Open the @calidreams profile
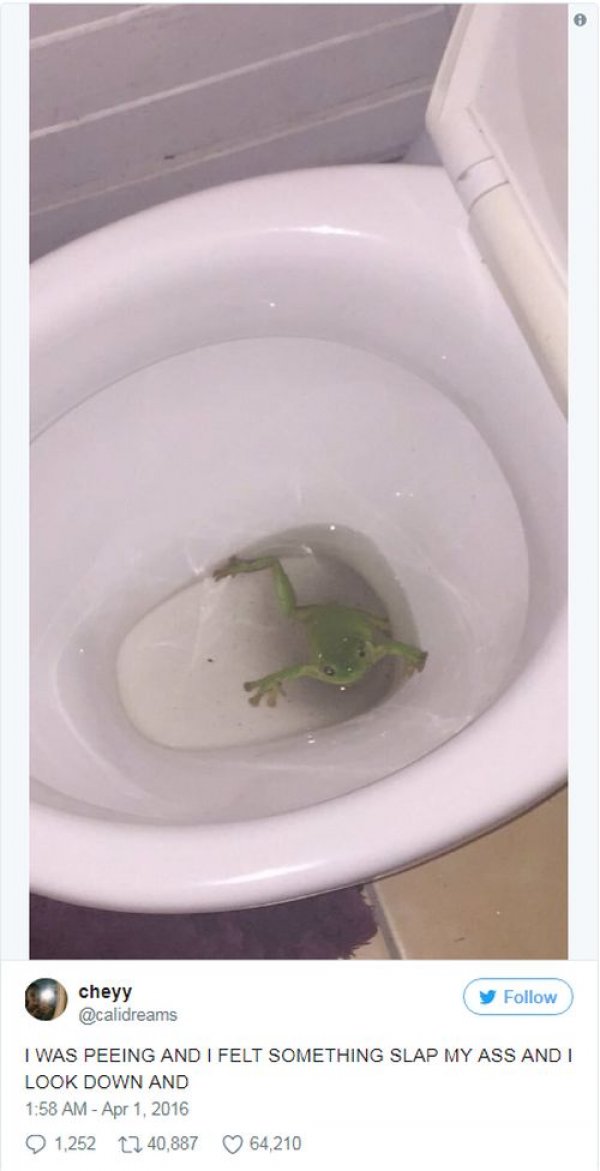The image size is (600, 1171). (127, 1014)
